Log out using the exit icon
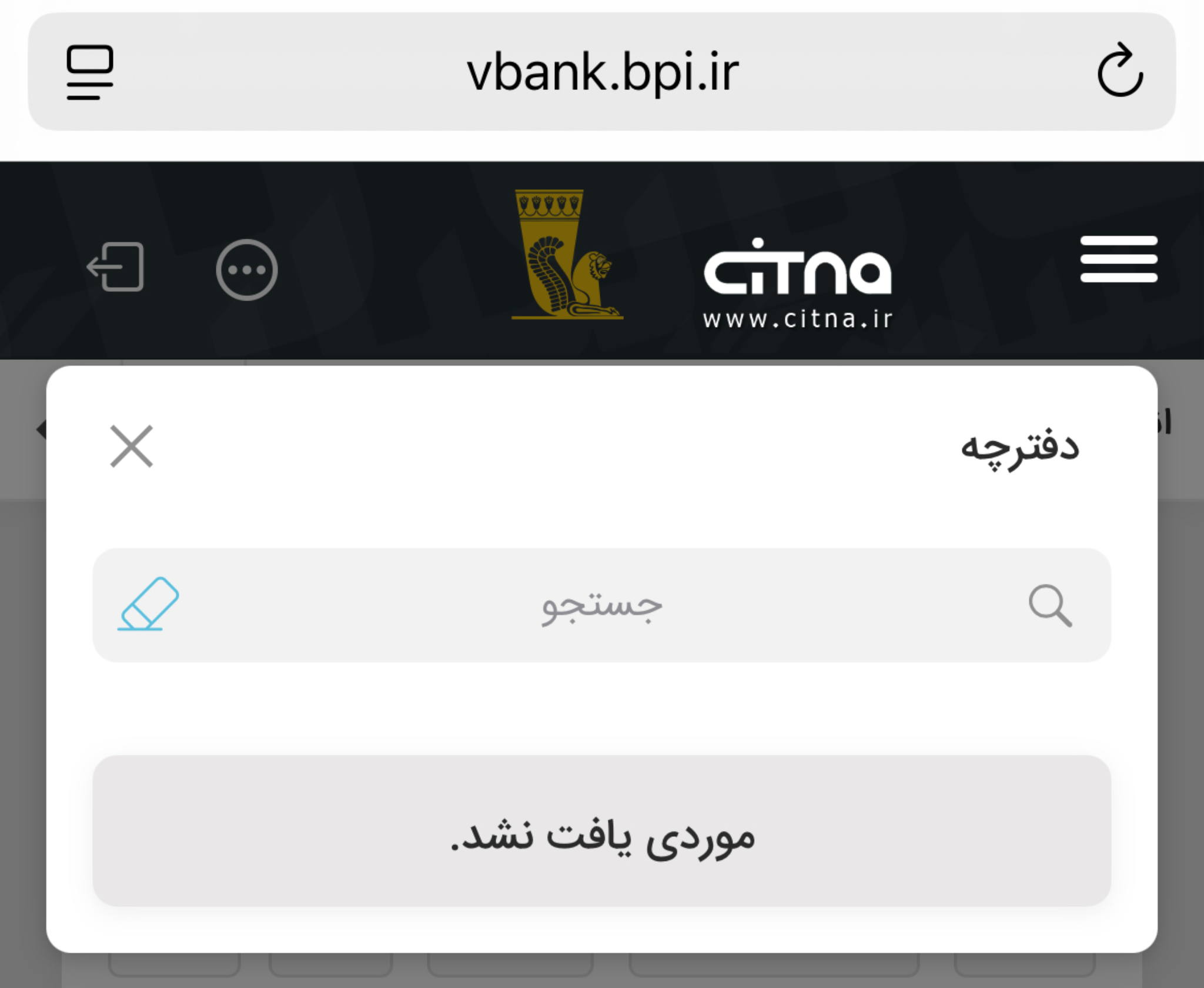 point(116,267)
